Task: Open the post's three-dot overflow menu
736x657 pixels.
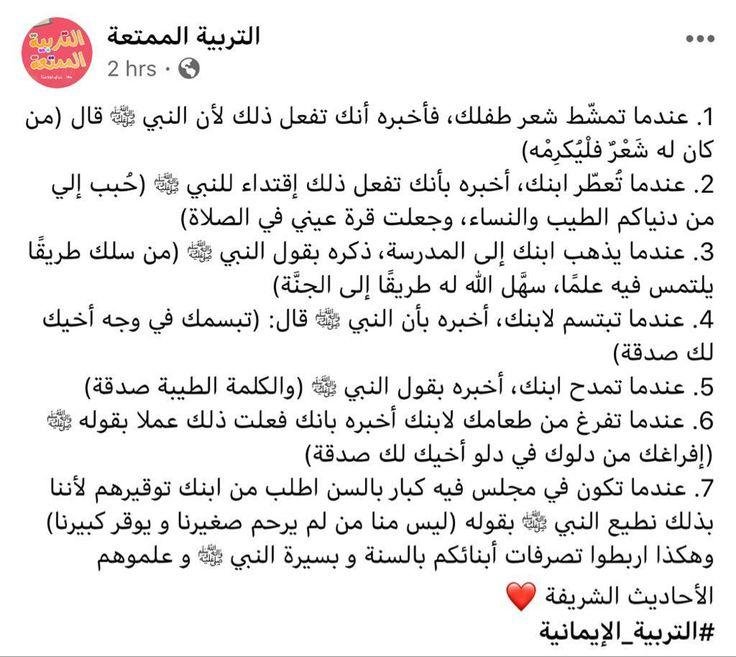Action: coord(698,38)
